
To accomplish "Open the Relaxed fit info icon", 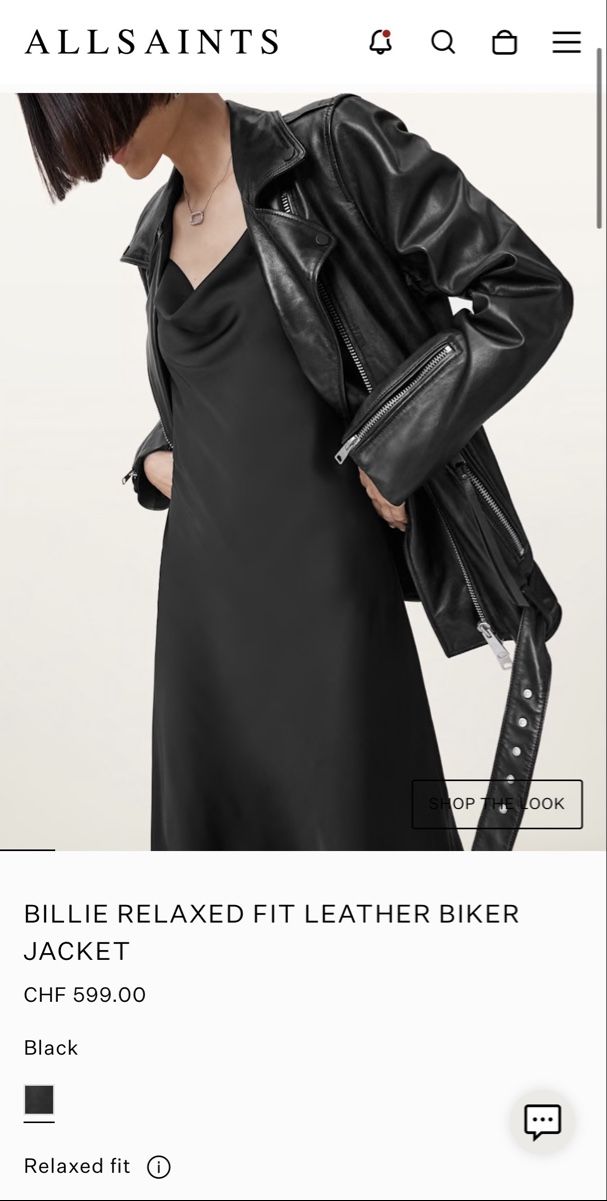I will tap(159, 1166).
